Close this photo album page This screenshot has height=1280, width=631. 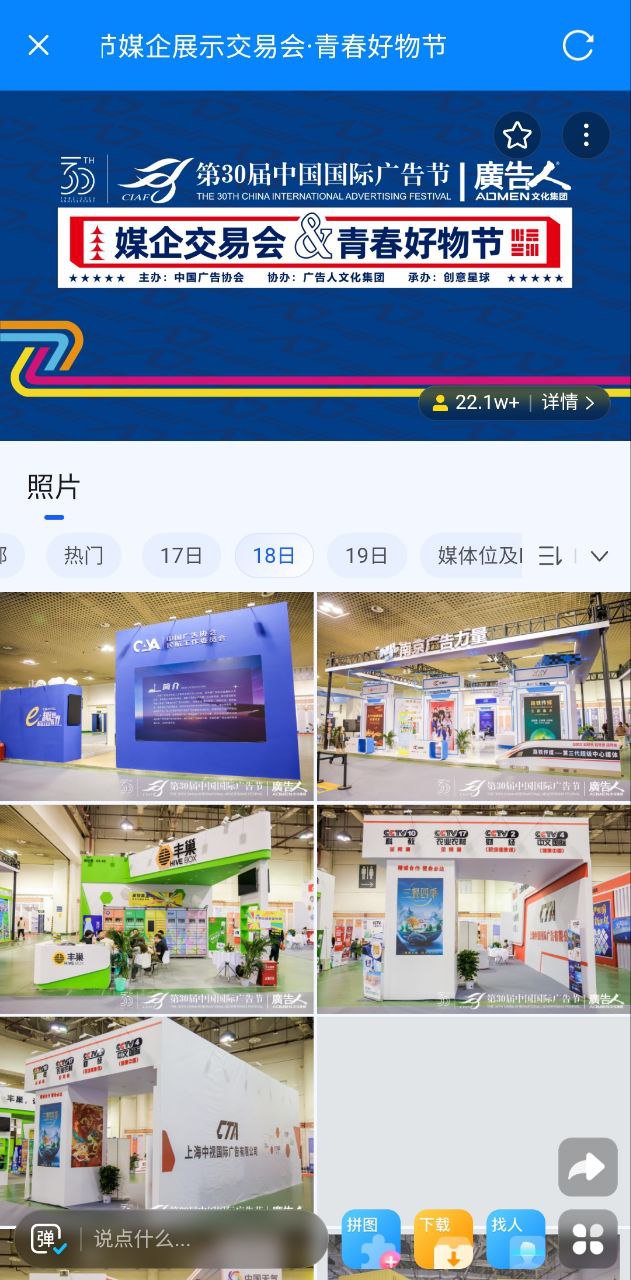click(x=38, y=45)
